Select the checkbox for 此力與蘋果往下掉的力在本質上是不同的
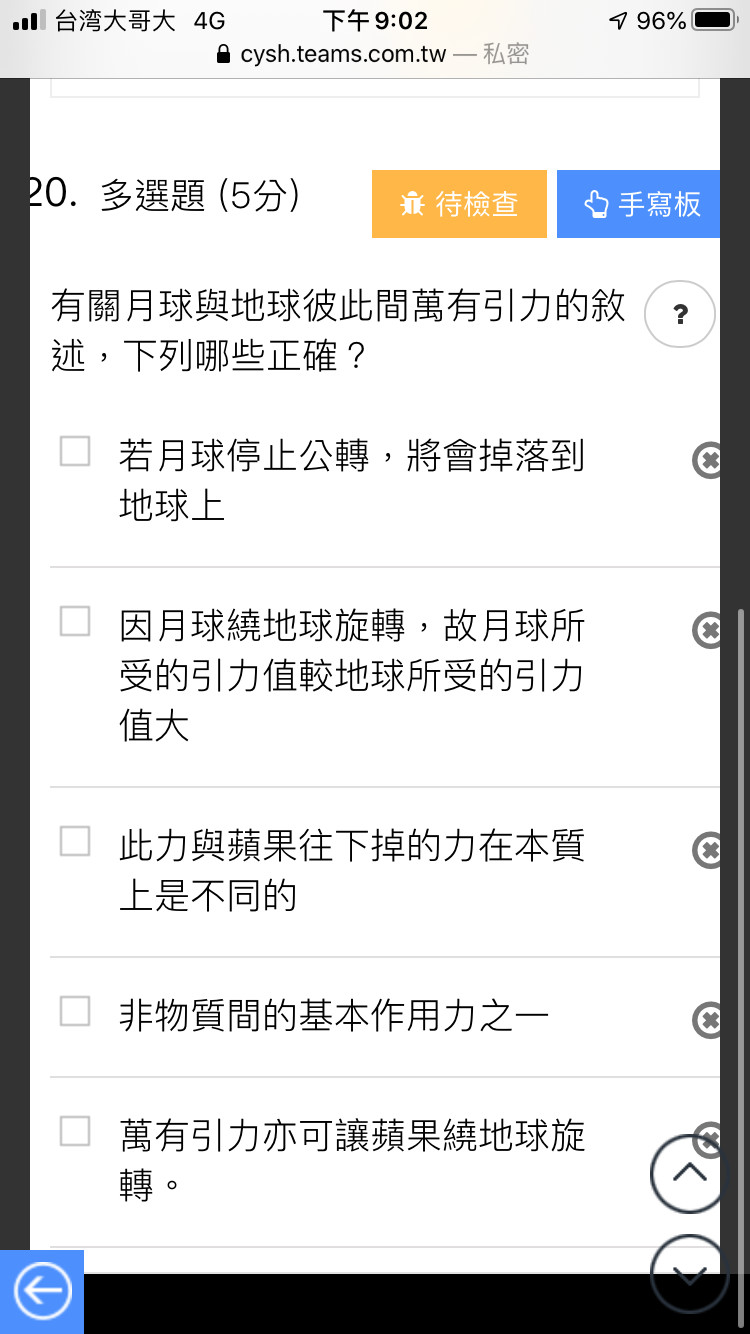This screenshot has height=1334, width=750. point(75,841)
